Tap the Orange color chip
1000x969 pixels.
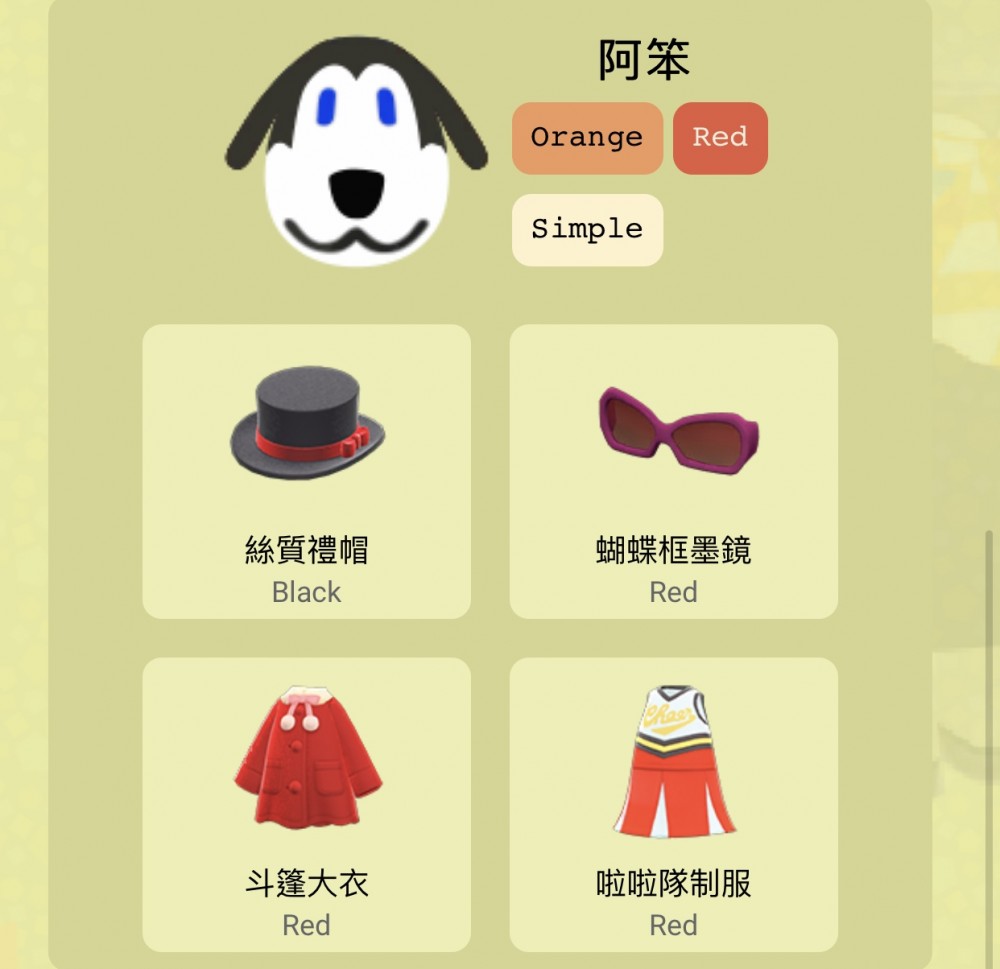[587, 138]
